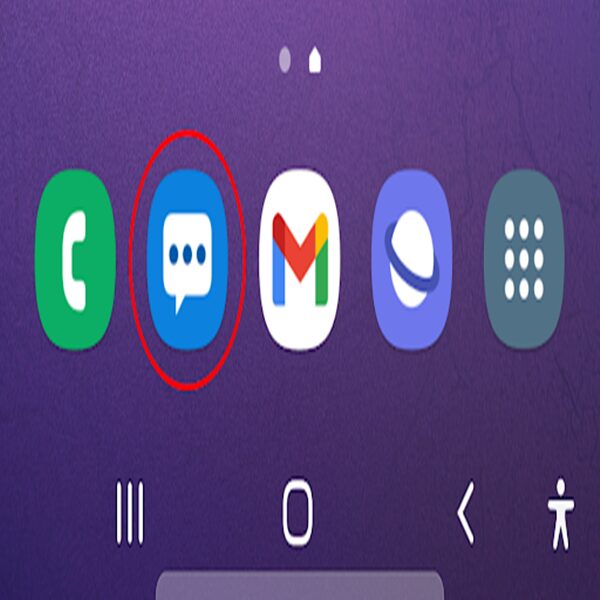The image size is (600, 600).
Task: Open the apps drawer grid
Action: [524, 260]
